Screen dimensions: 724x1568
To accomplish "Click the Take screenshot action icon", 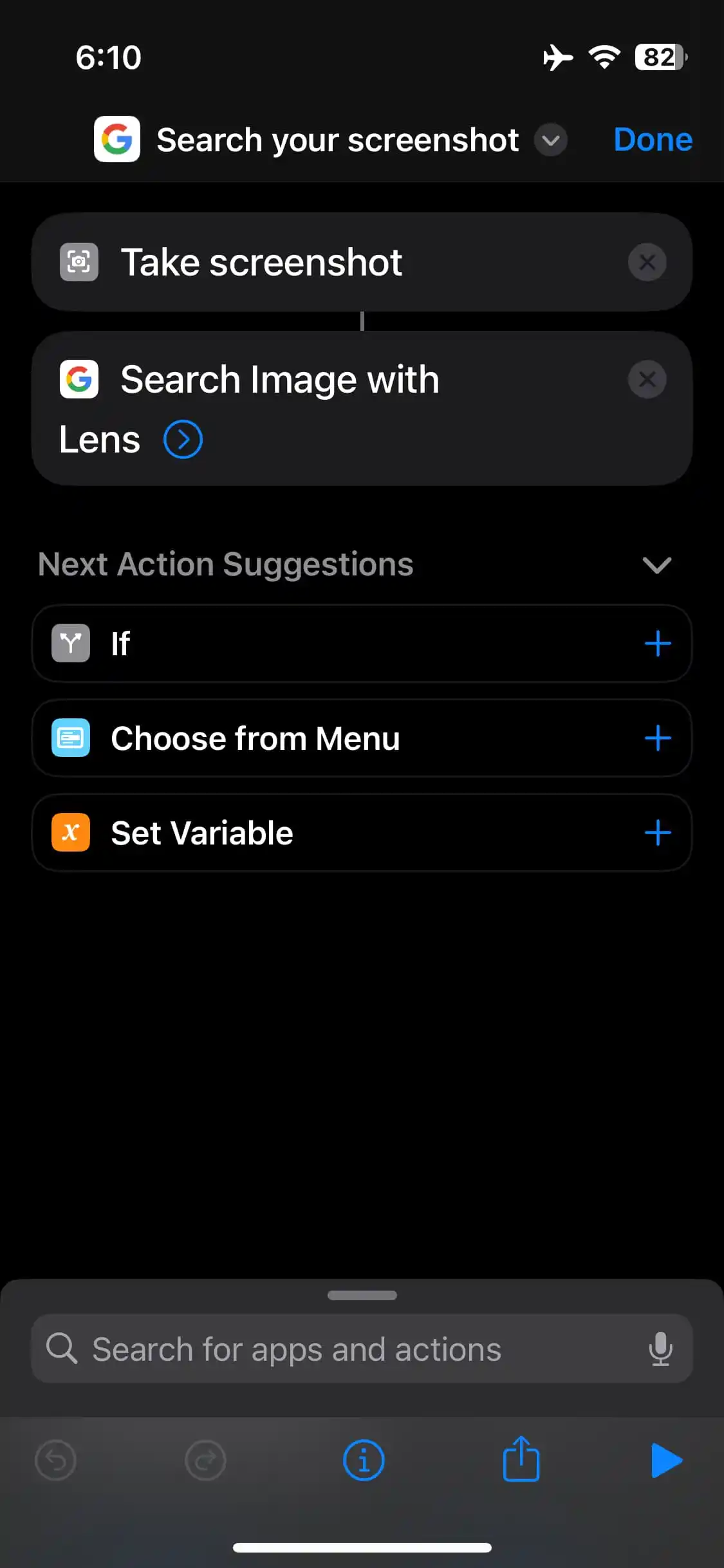I will coord(79,261).
